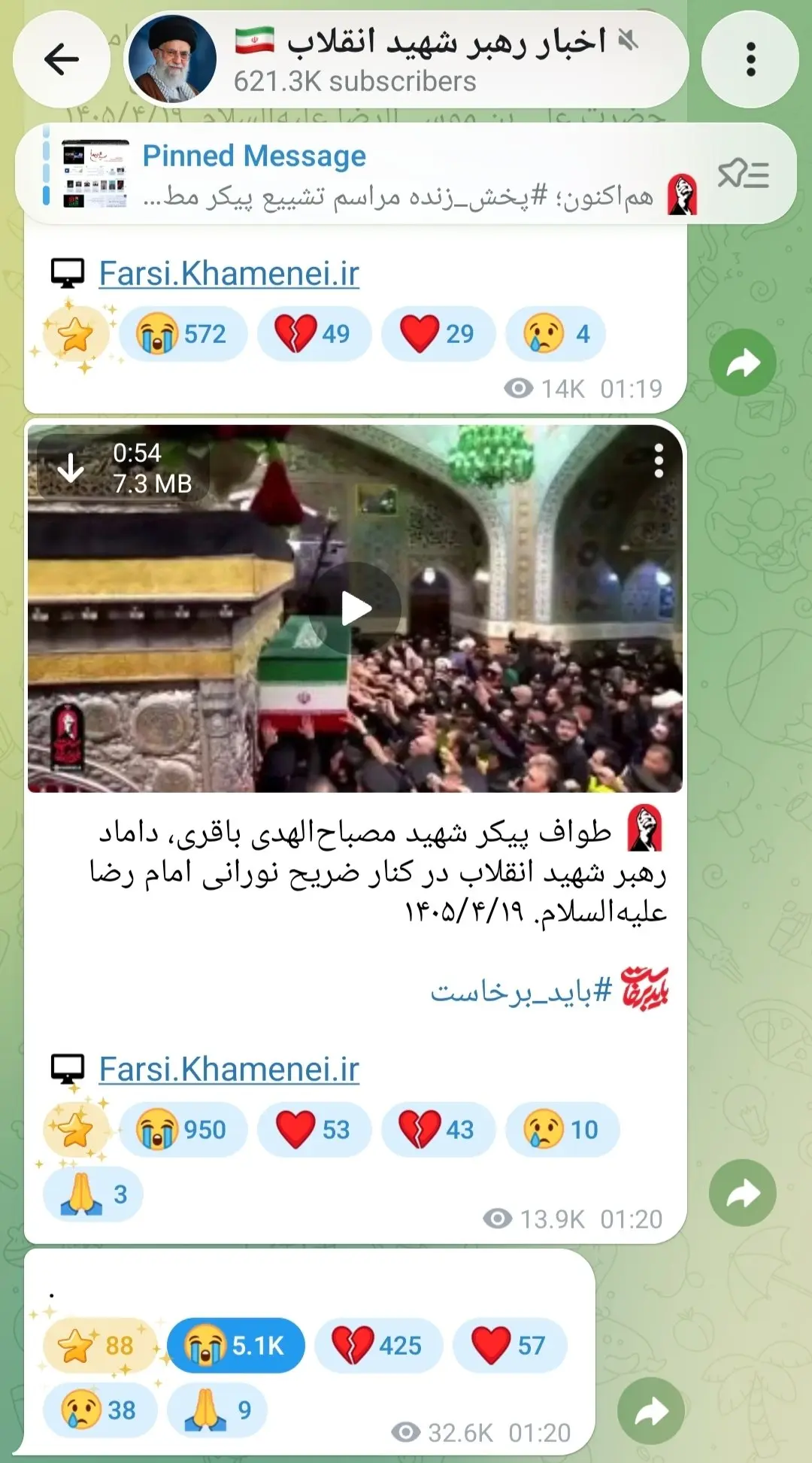
Task: Tap the broken heart reaction showing 43
Action: pyautogui.click(x=438, y=1130)
